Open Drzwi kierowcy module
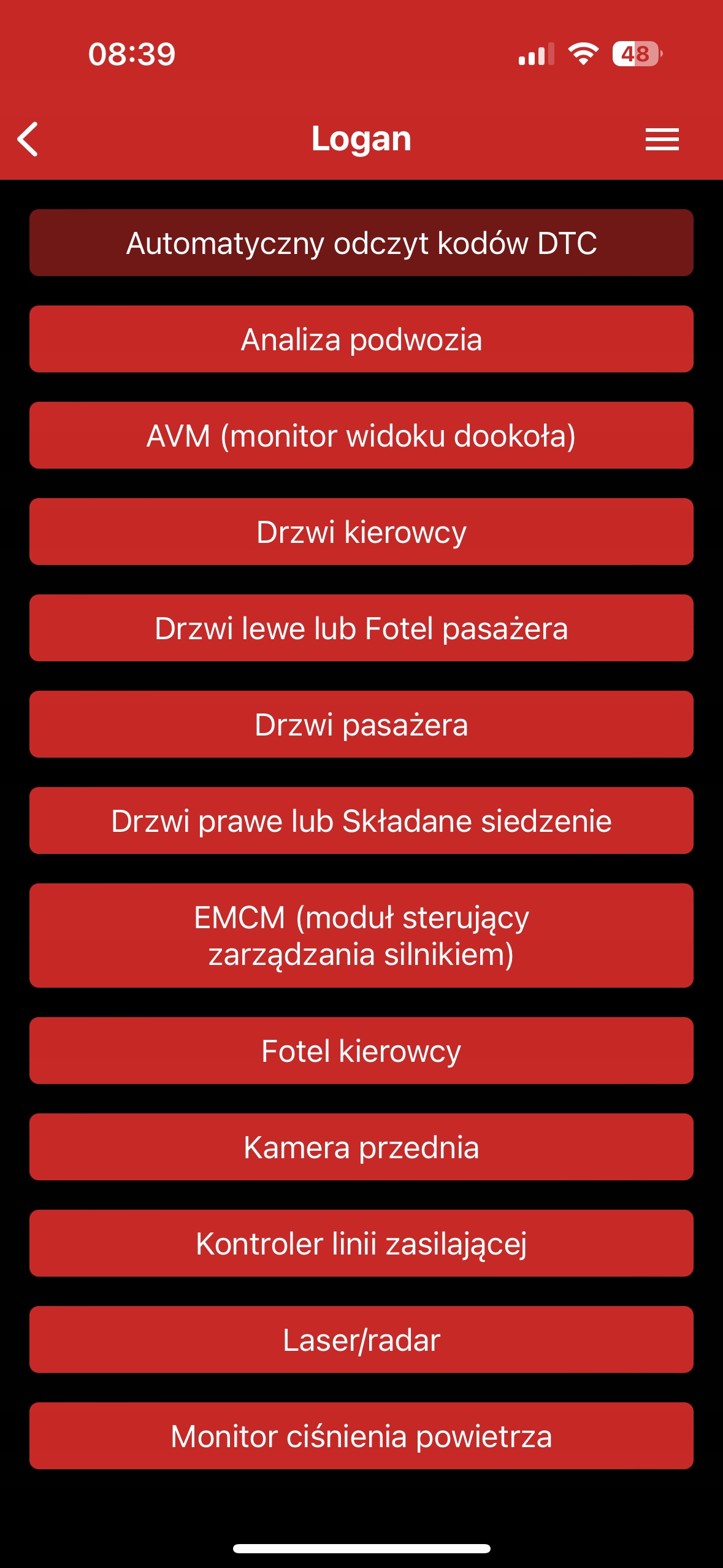 point(361,532)
